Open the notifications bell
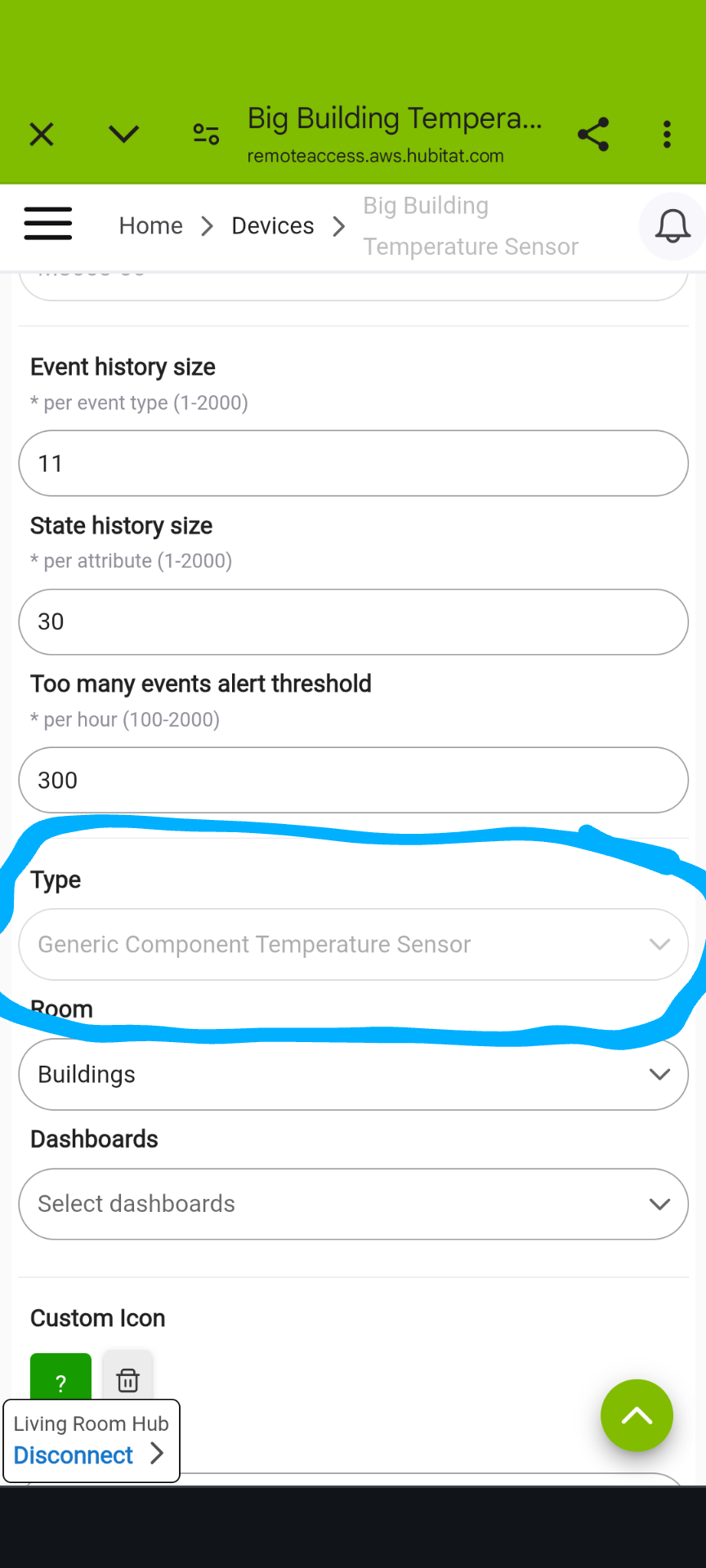The height and width of the screenshot is (1568, 706). tap(672, 226)
